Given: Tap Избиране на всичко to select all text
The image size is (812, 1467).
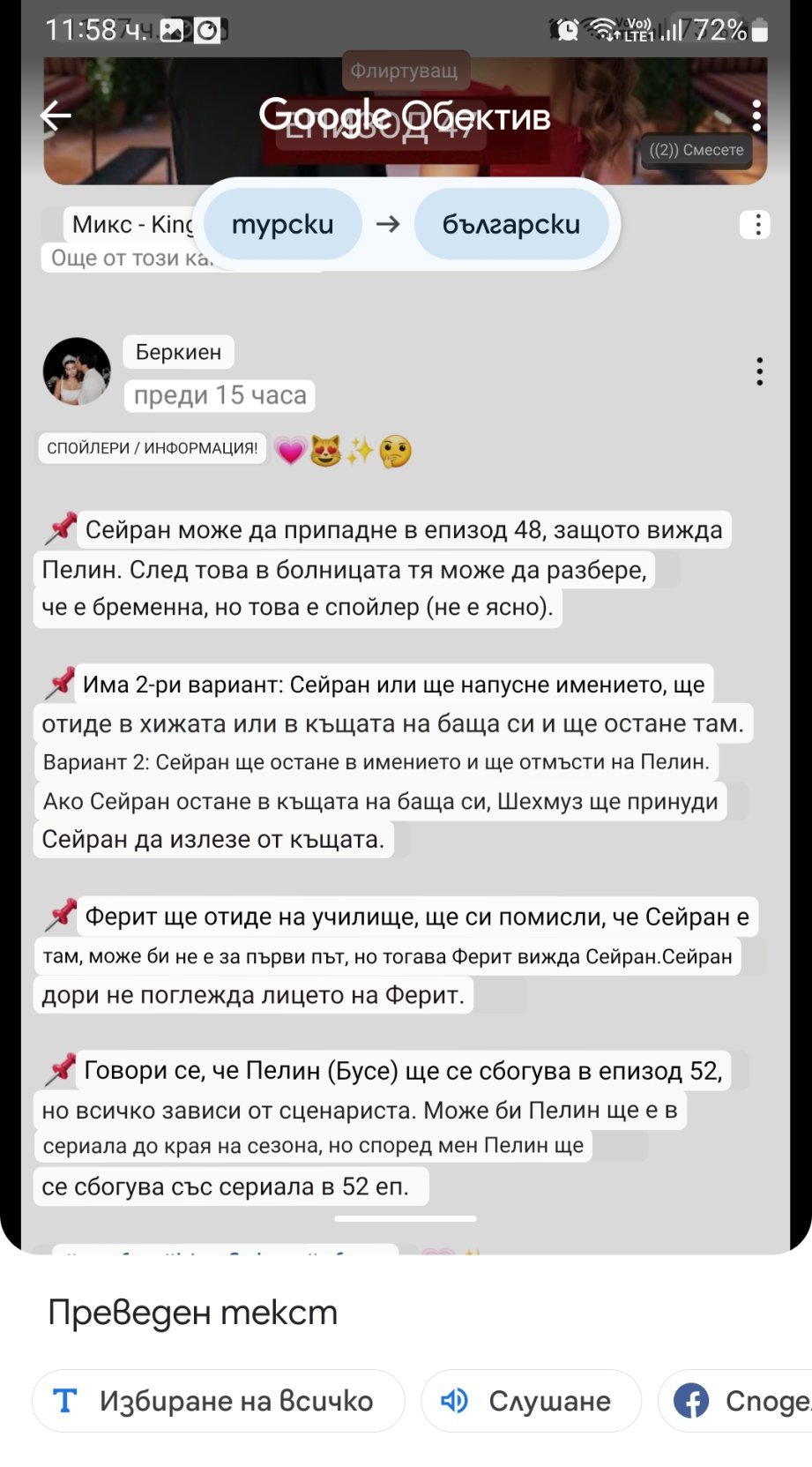Looking at the screenshot, I should tap(218, 1401).
